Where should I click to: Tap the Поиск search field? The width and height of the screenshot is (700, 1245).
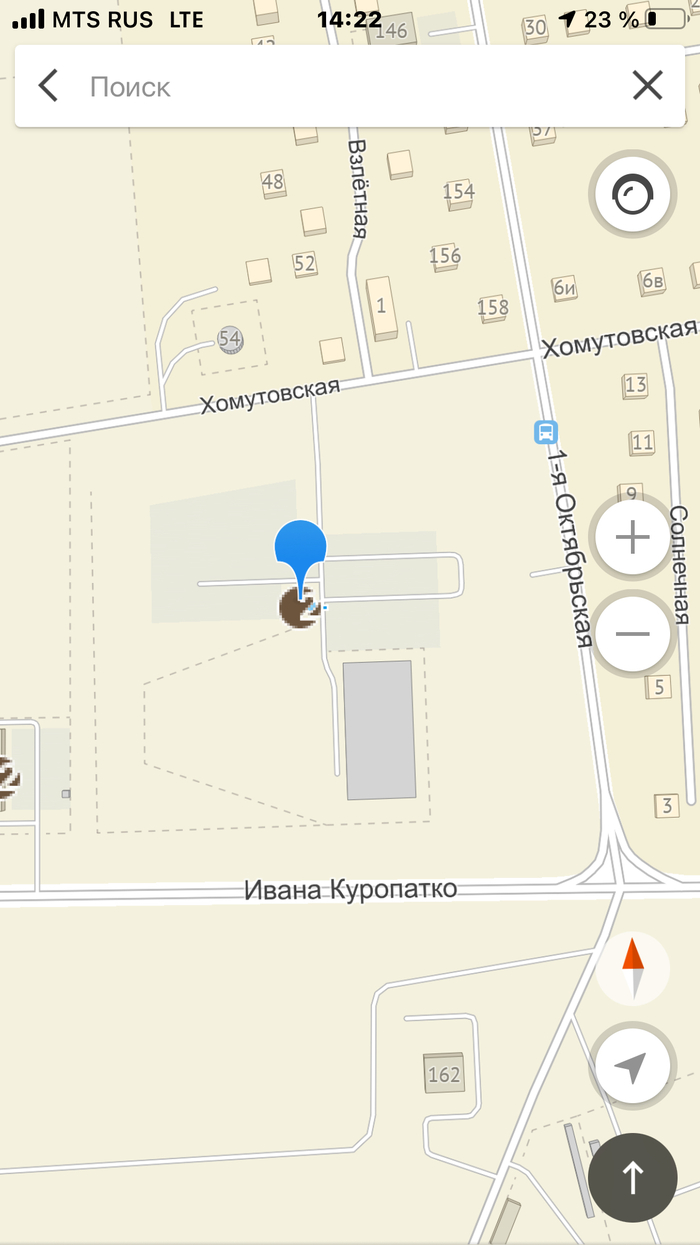(x=340, y=86)
